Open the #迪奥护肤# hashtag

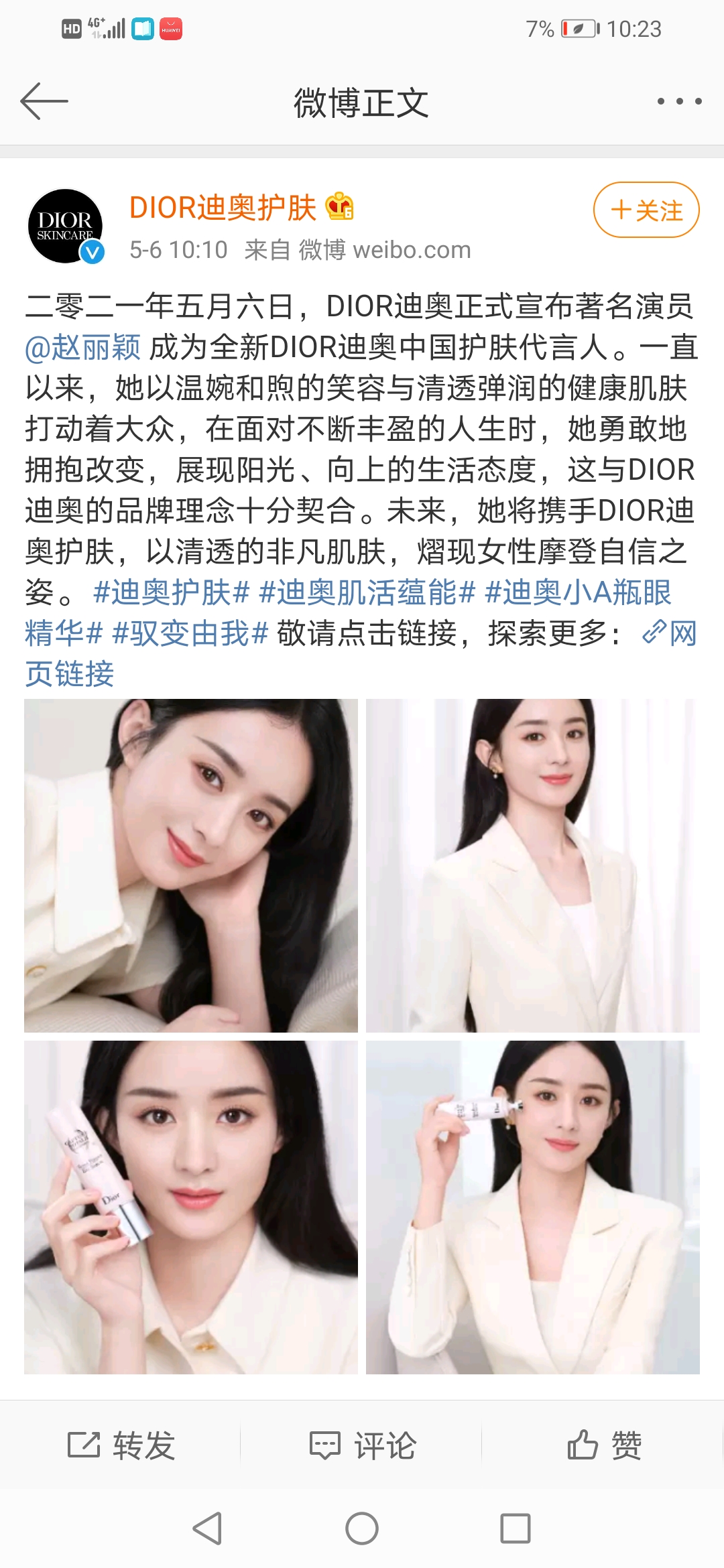click(172, 592)
